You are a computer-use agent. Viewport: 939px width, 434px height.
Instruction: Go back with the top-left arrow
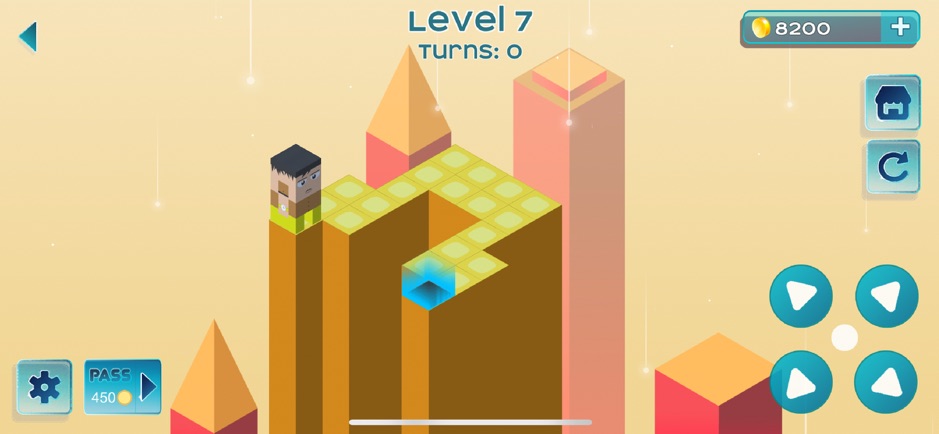[x=28, y=37]
